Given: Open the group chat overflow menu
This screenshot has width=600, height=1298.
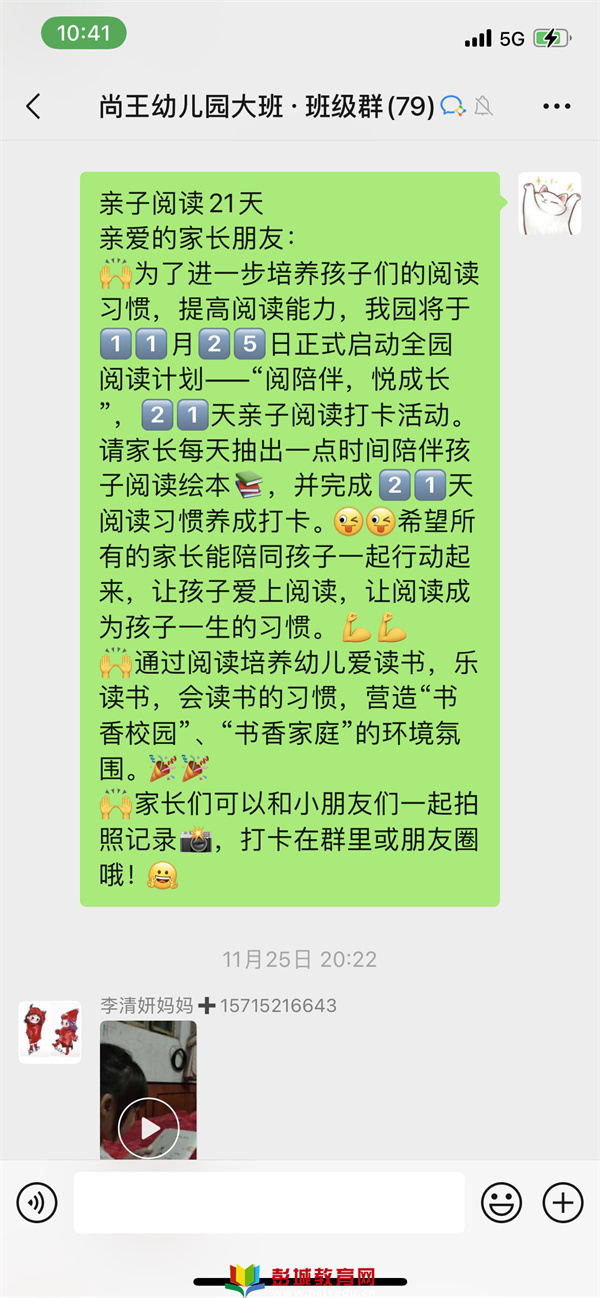Looking at the screenshot, I should point(556,106).
